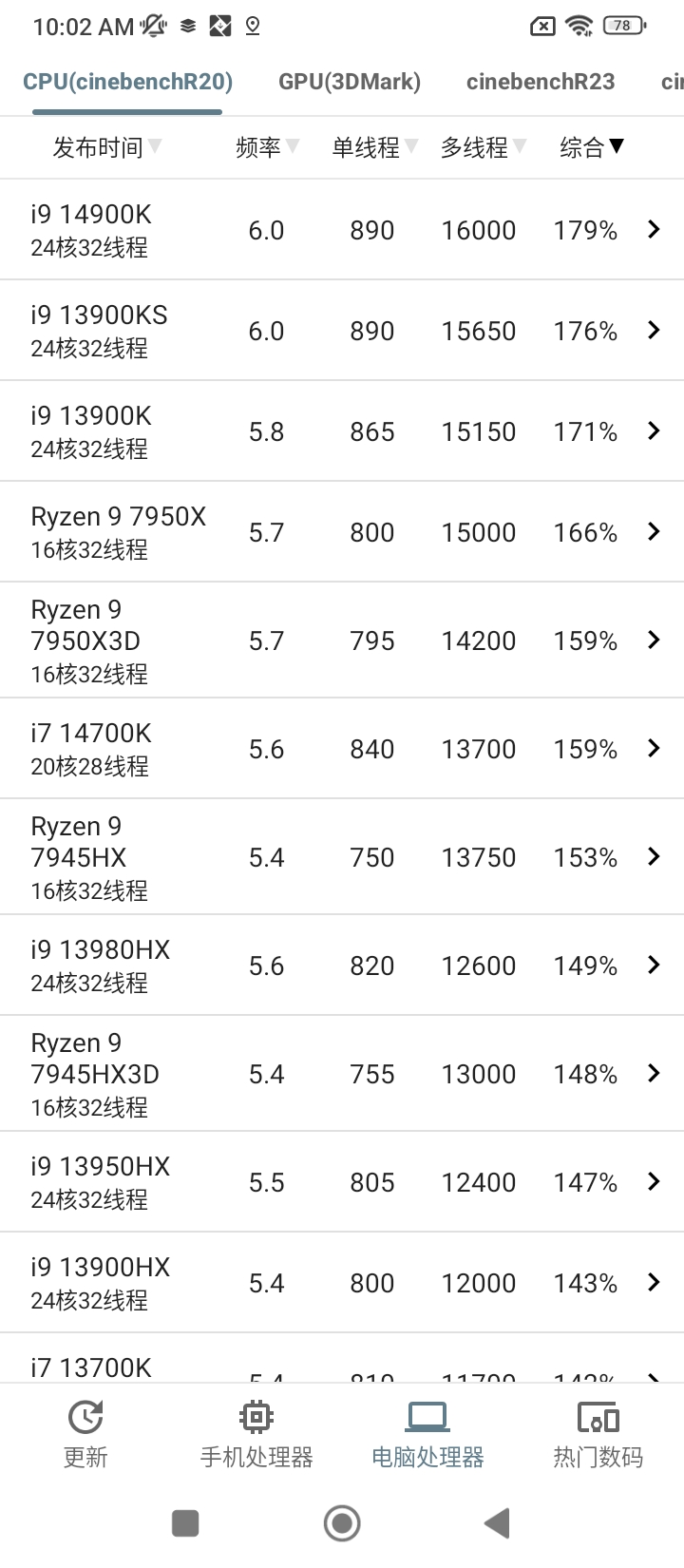View the Ryzen 9 7950X details

tap(342, 532)
